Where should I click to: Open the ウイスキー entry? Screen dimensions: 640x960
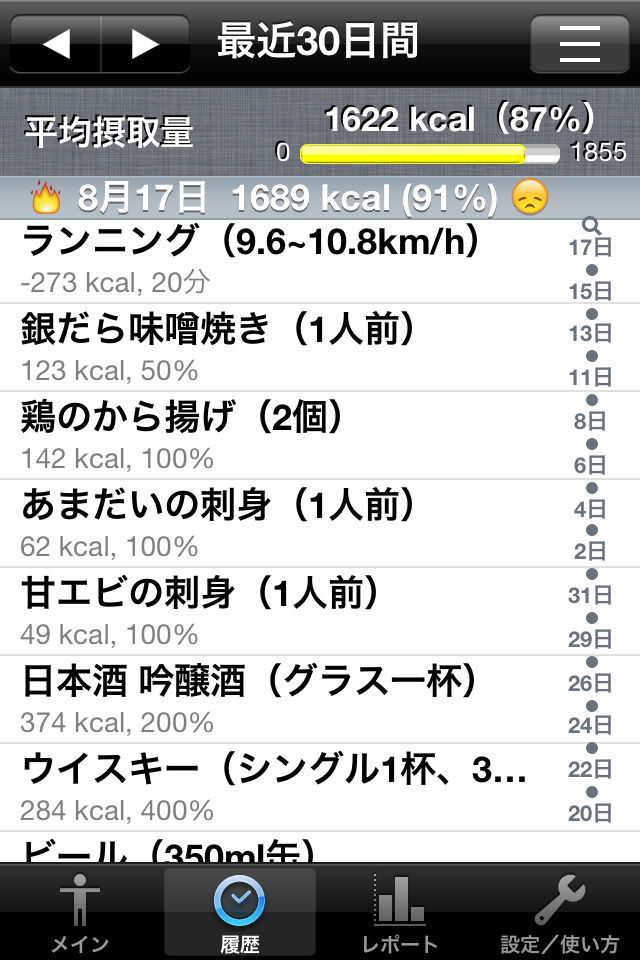point(280,786)
